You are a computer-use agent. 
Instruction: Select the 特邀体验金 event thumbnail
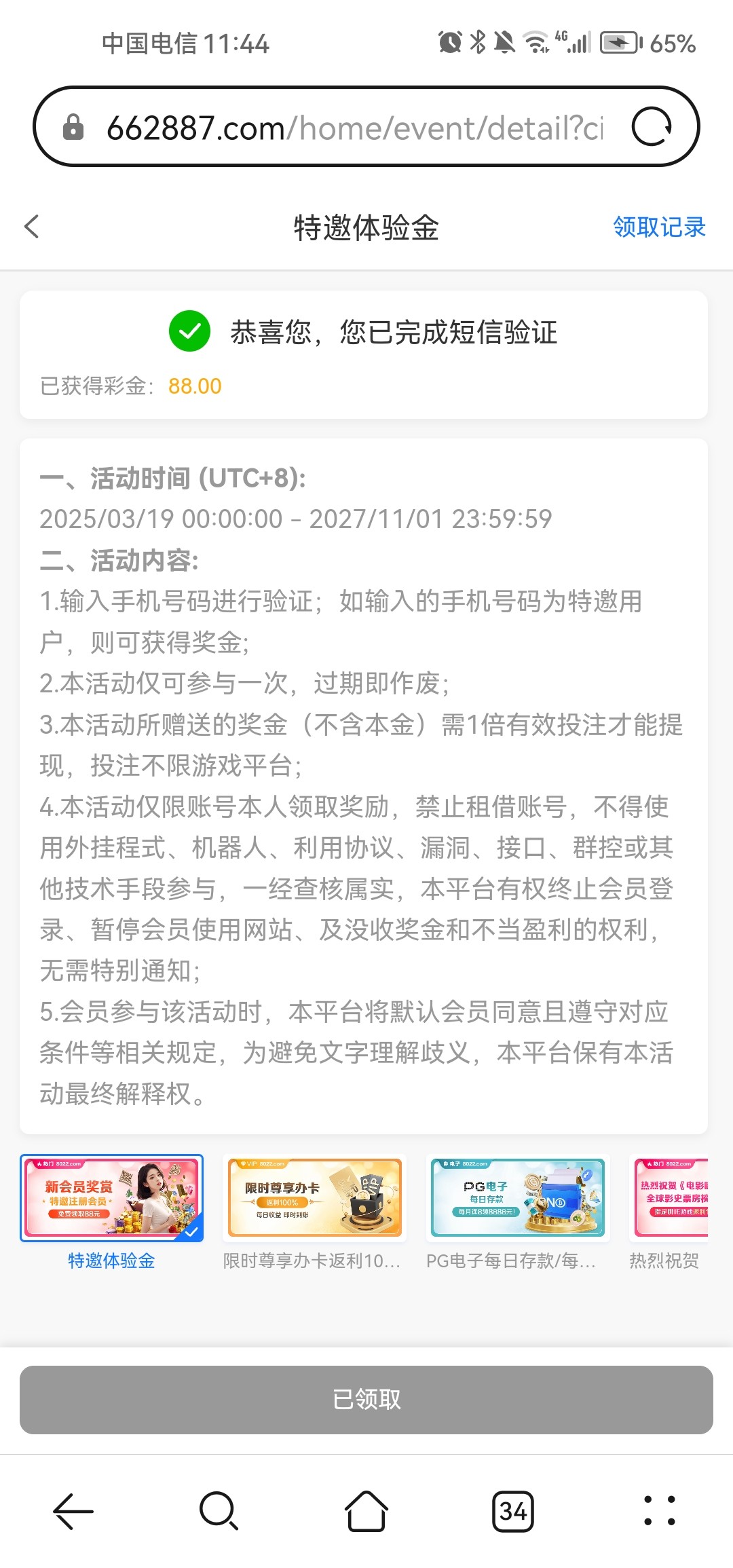pyautogui.click(x=111, y=1198)
